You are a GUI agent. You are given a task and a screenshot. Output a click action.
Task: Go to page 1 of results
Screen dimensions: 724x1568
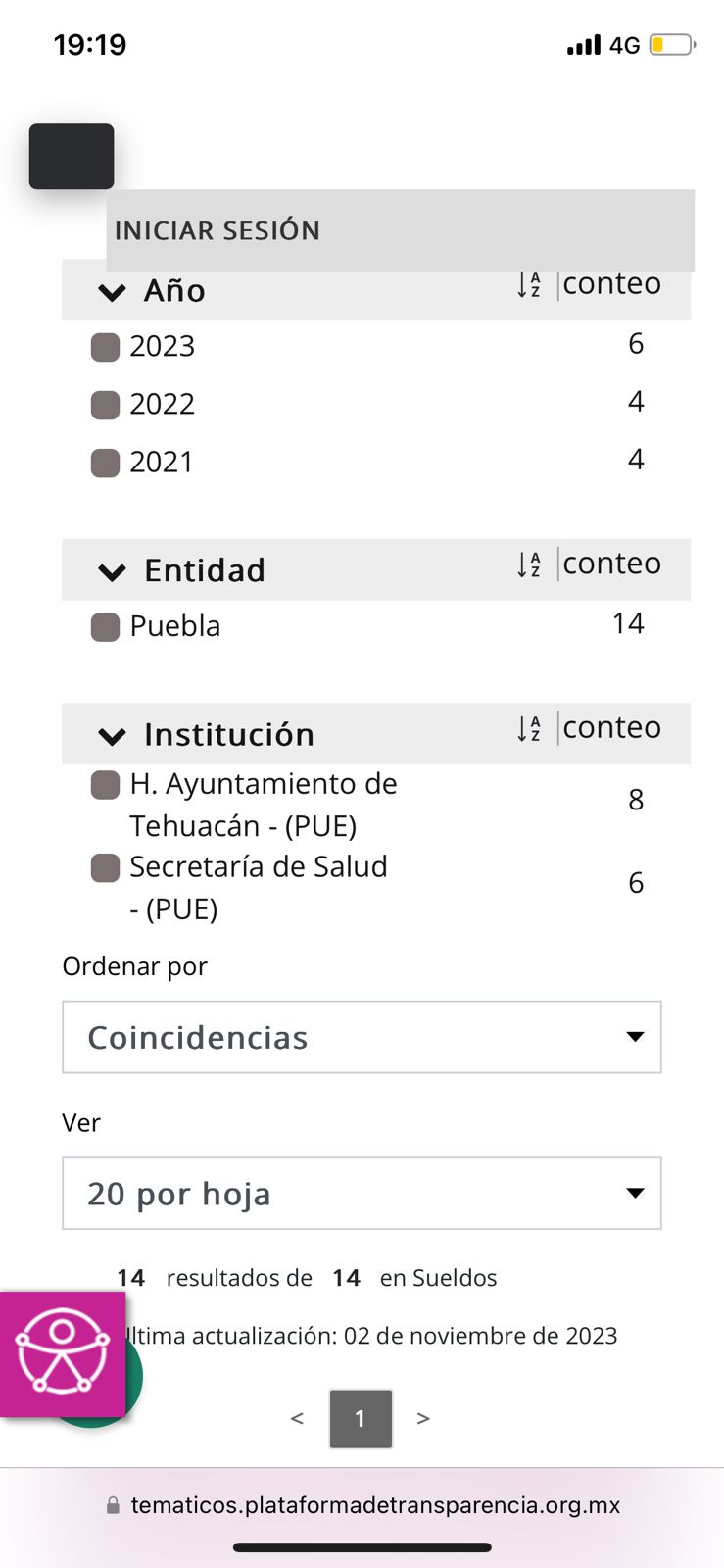[x=361, y=1418]
